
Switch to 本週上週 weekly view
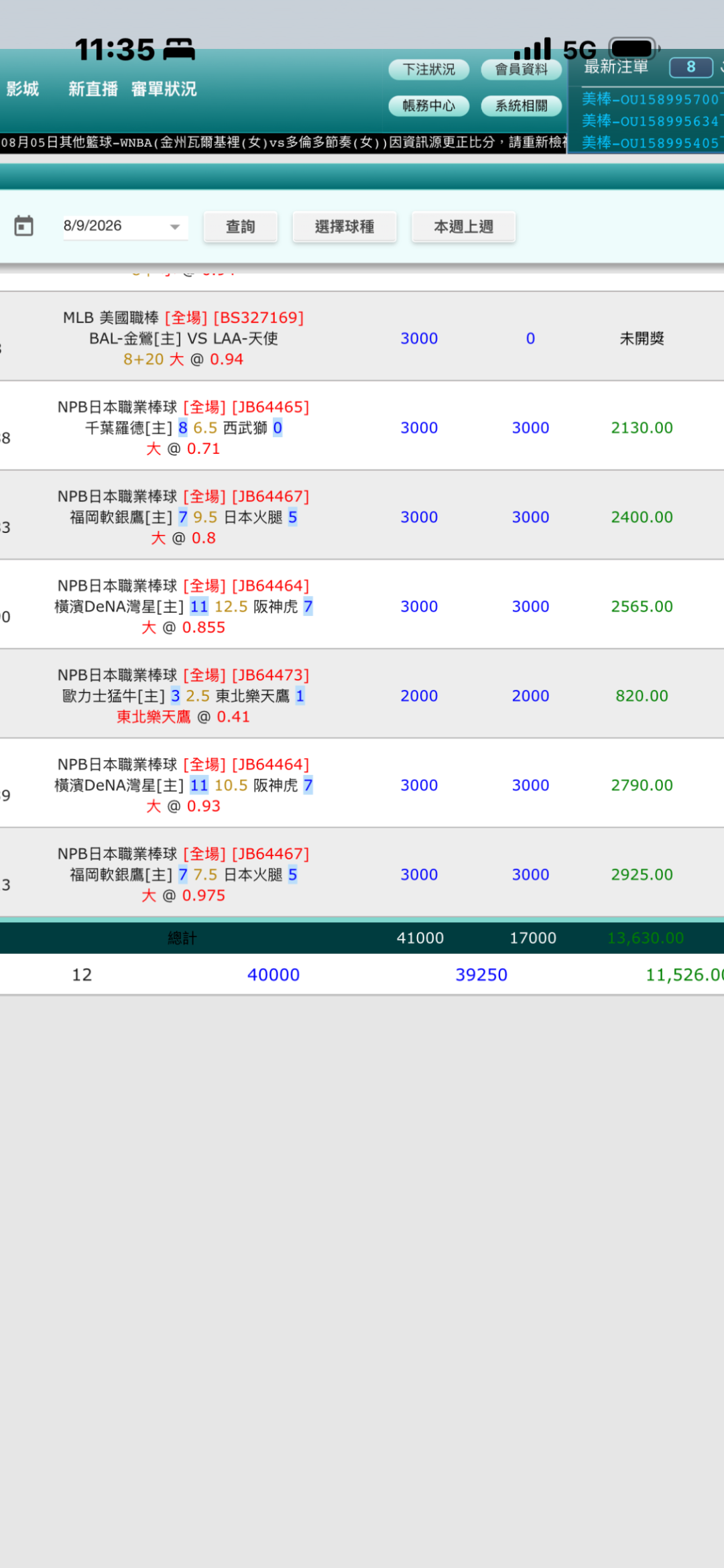coord(463,227)
